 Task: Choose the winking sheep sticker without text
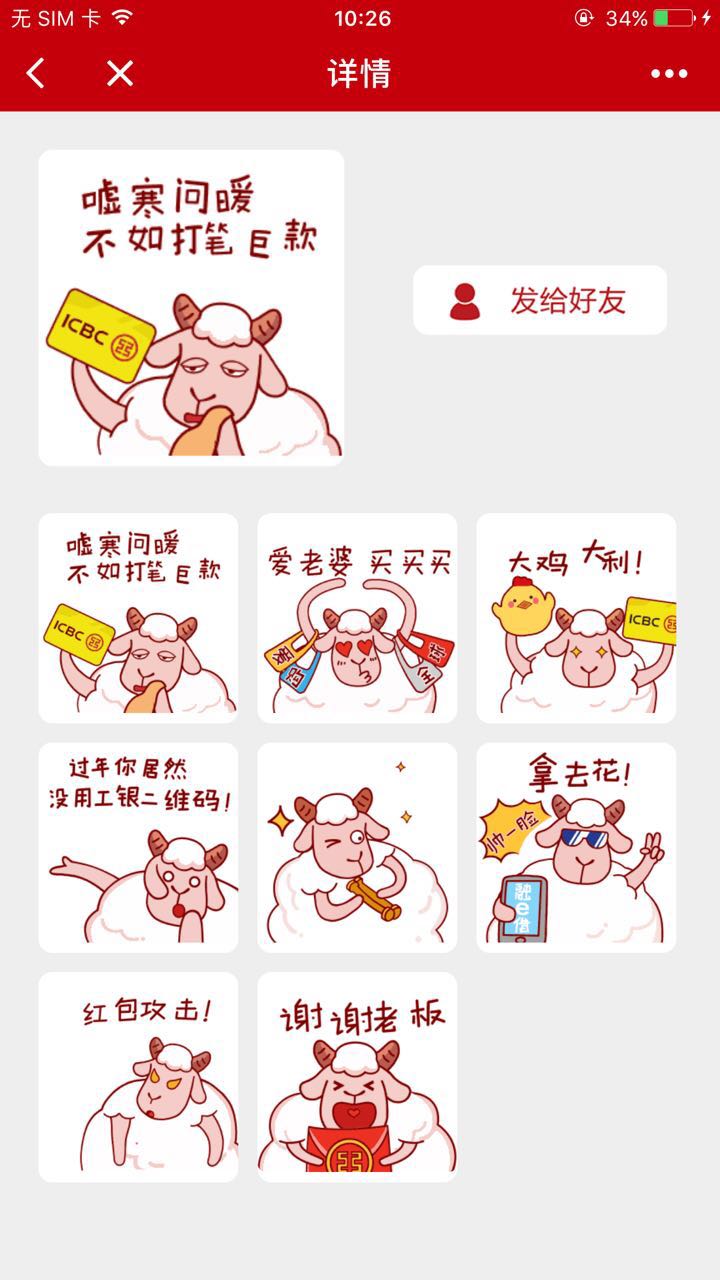coord(357,847)
